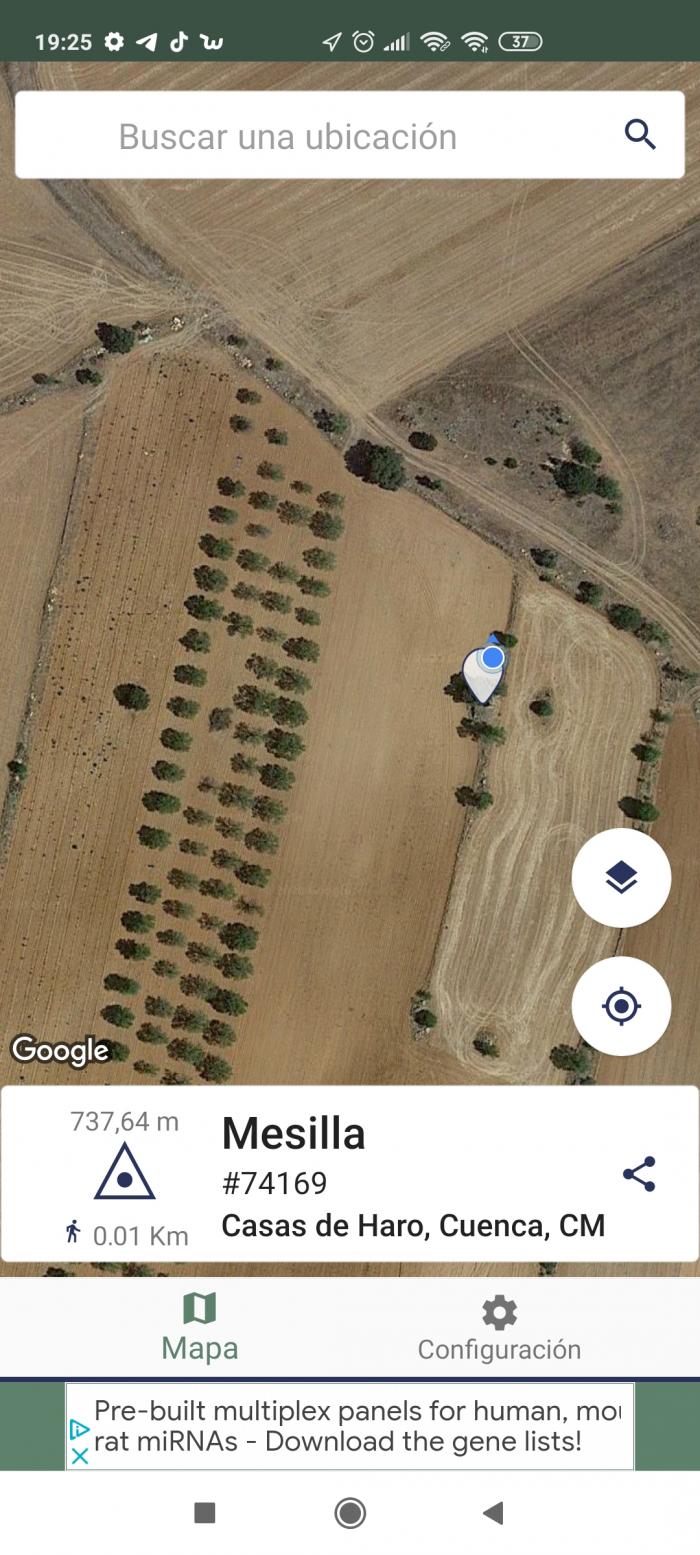700x1555 pixels.
Task: Open the Mesilla #74169 info card
Action: click(x=349, y=1174)
